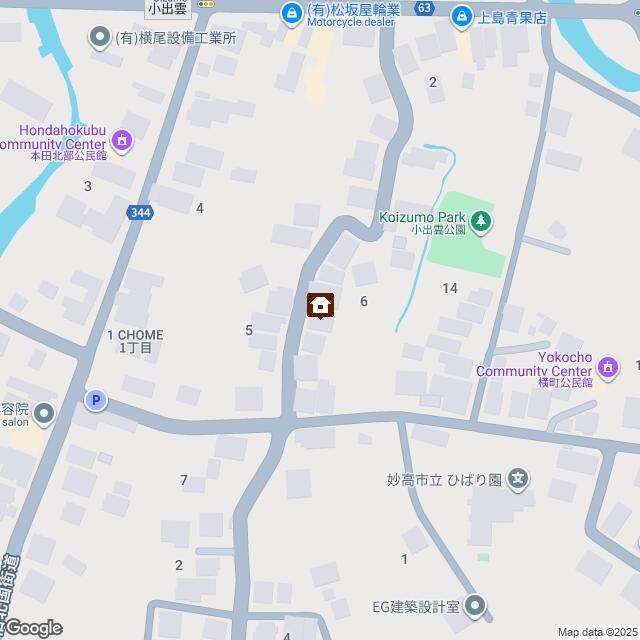Open the Google logo link
Screen dimensions: 640x640
[32, 628]
